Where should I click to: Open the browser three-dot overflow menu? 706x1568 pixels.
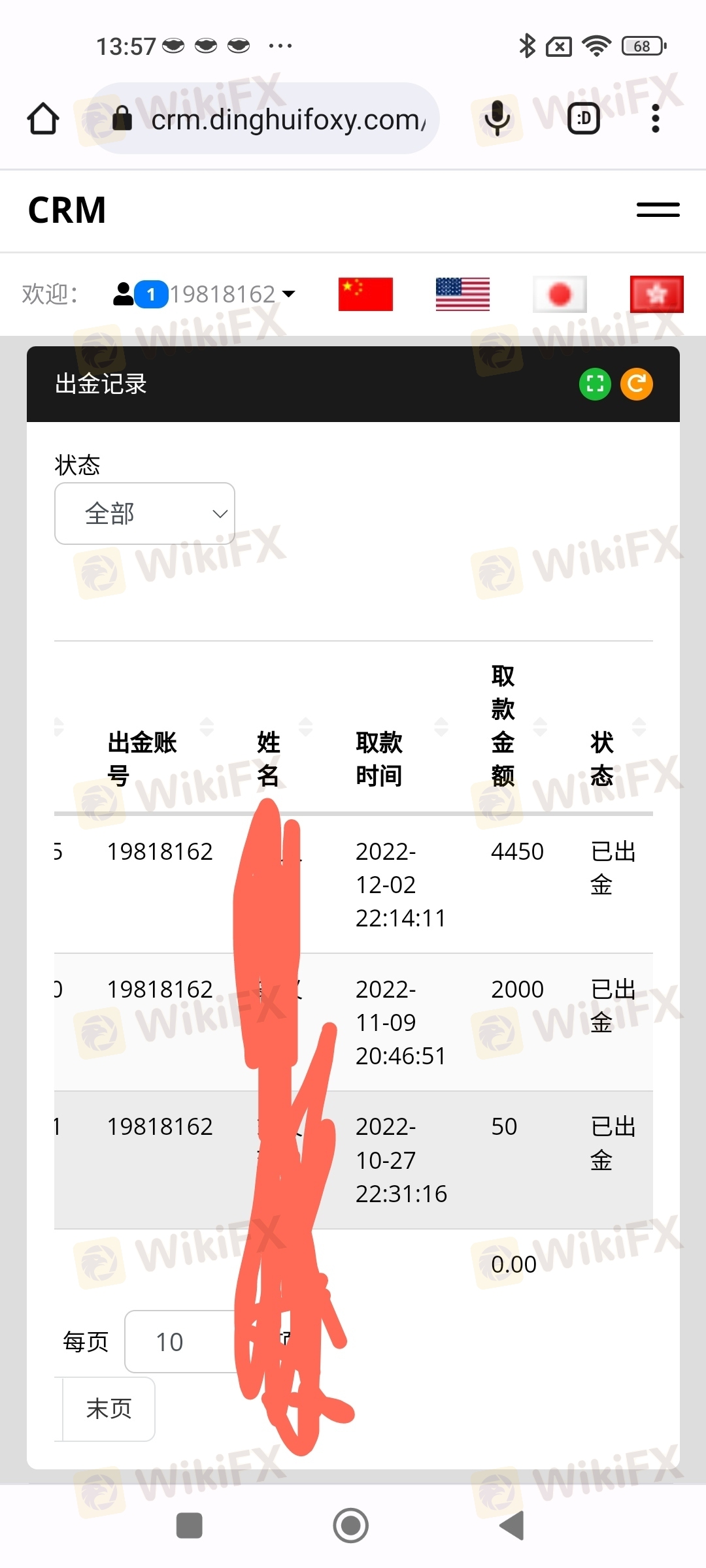[656, 119]
